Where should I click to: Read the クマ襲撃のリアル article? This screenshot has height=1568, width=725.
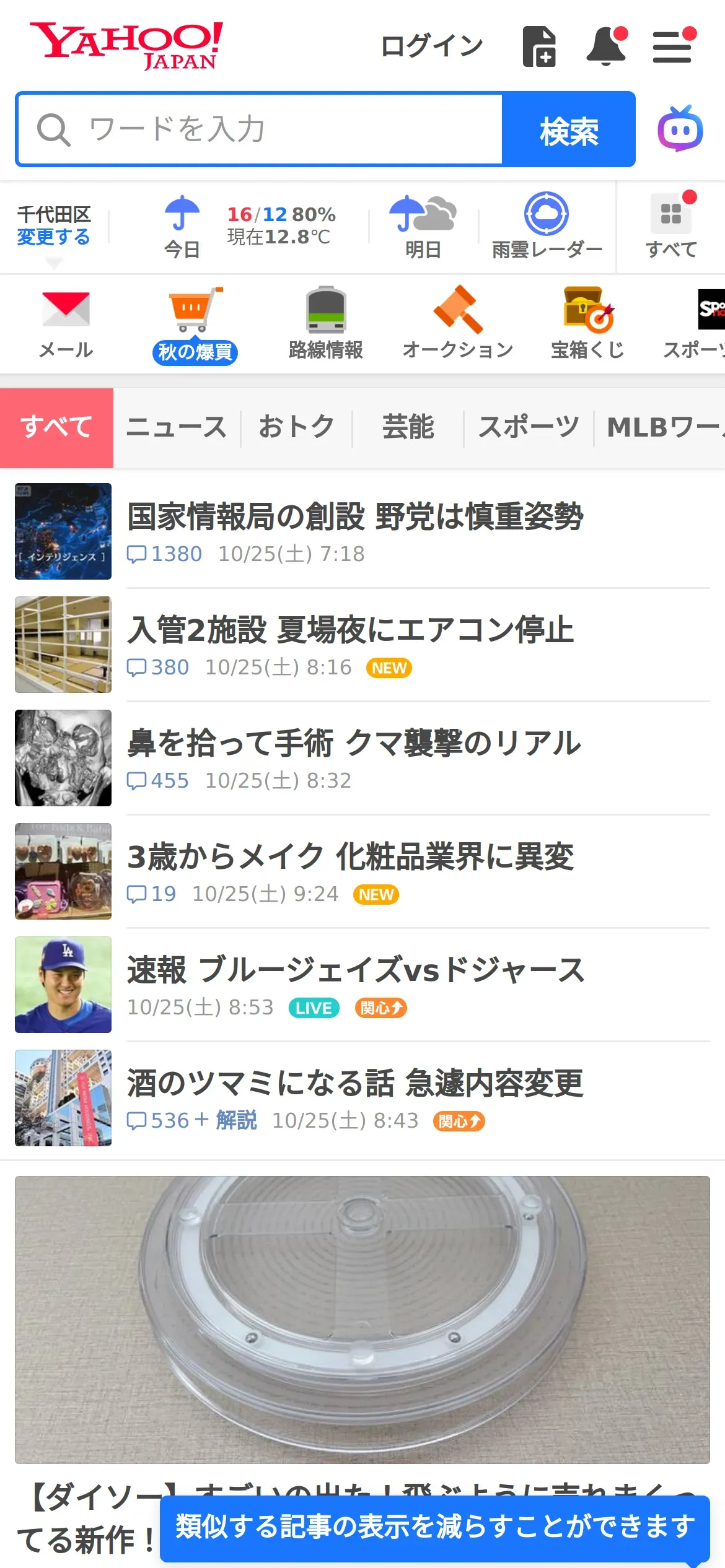tap(354, 743)
